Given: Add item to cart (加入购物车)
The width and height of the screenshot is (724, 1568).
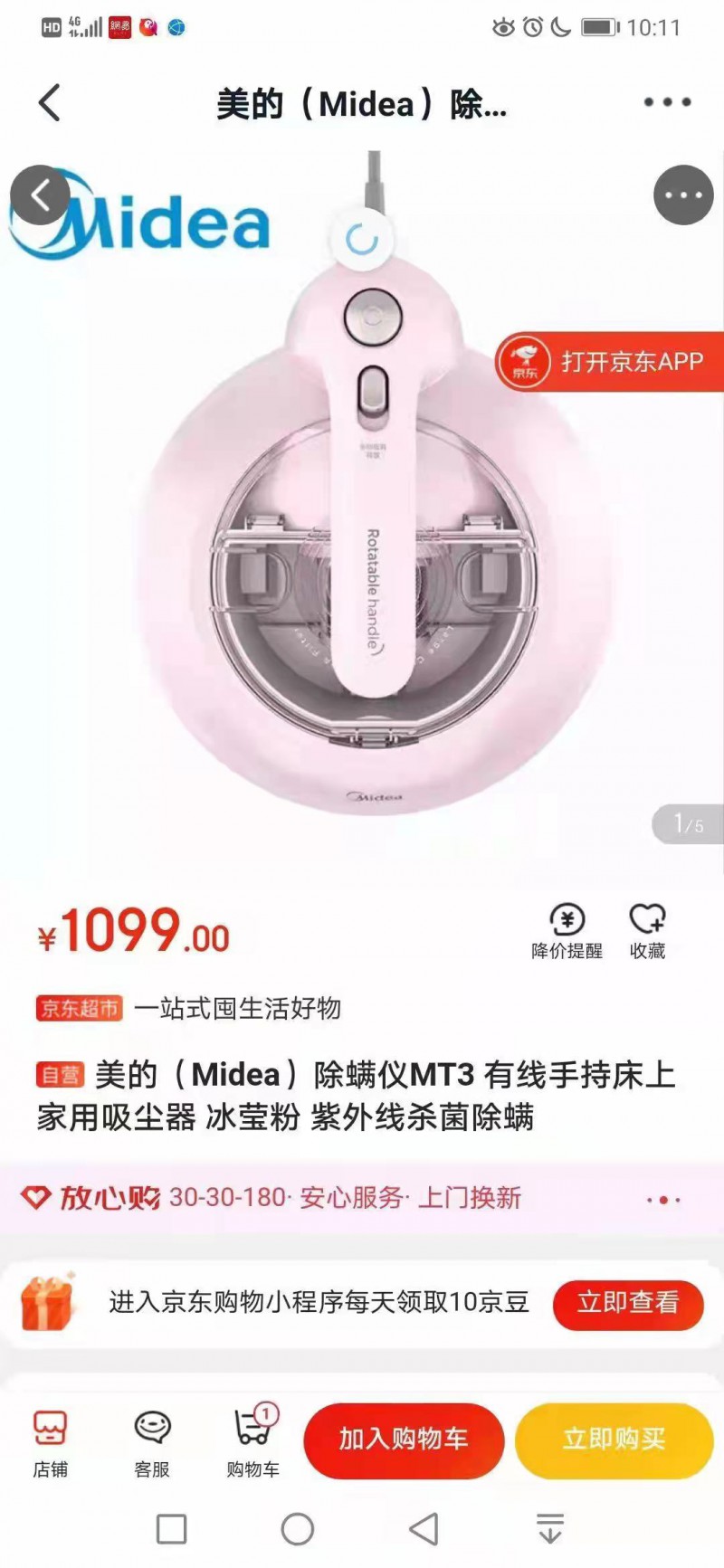Looking at the screenshot, I should tap(404, 1439).
